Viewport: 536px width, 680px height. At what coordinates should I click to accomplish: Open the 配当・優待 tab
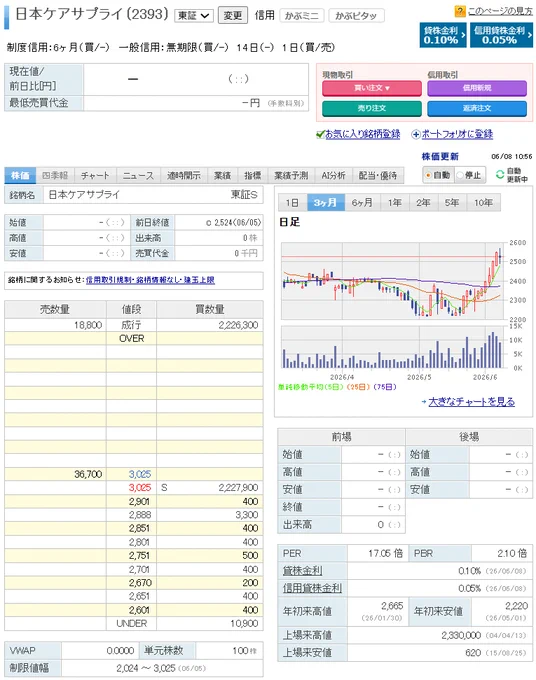point(378,176)
